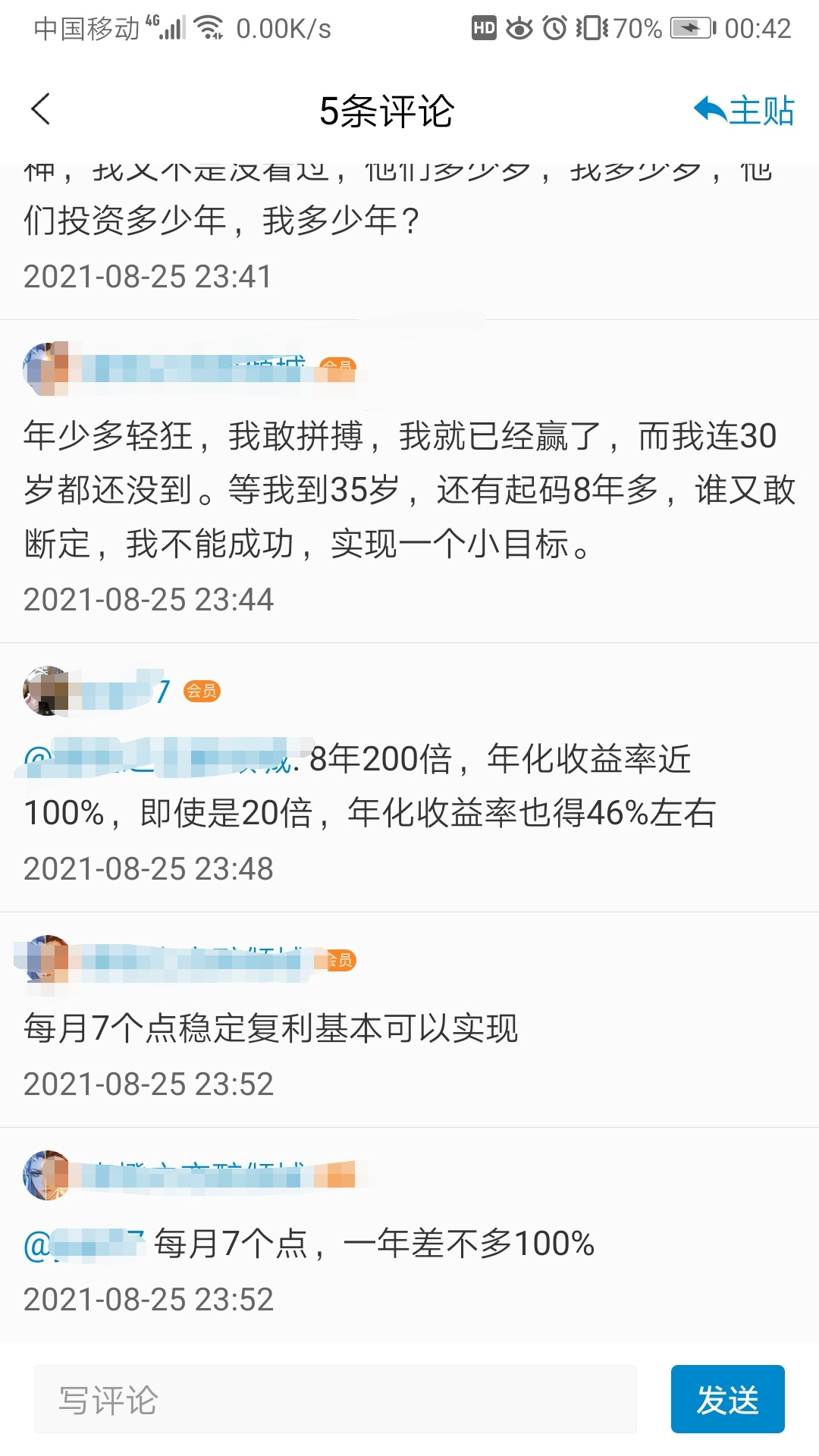Send the comment with 发送 button
The width and height of the screenshot is (819, 1456).
click(726, 1399)
